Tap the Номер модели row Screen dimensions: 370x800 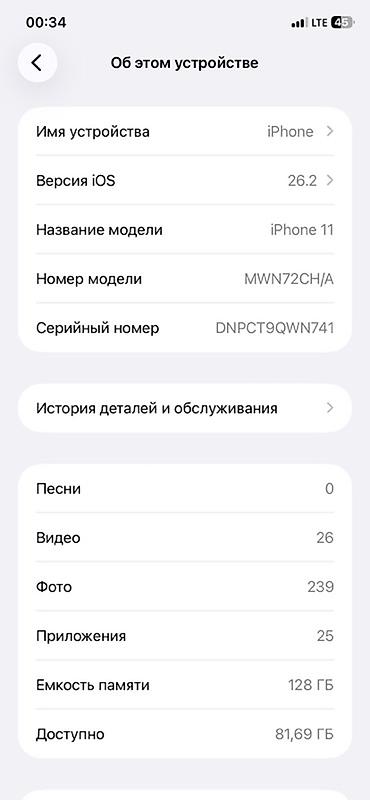tap(185, 279)
